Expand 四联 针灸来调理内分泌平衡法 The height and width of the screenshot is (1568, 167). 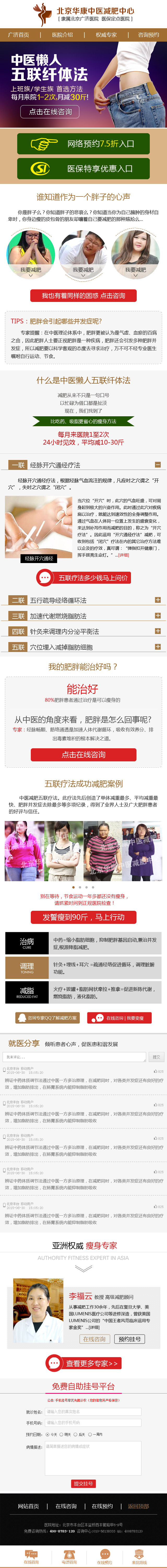158,631
